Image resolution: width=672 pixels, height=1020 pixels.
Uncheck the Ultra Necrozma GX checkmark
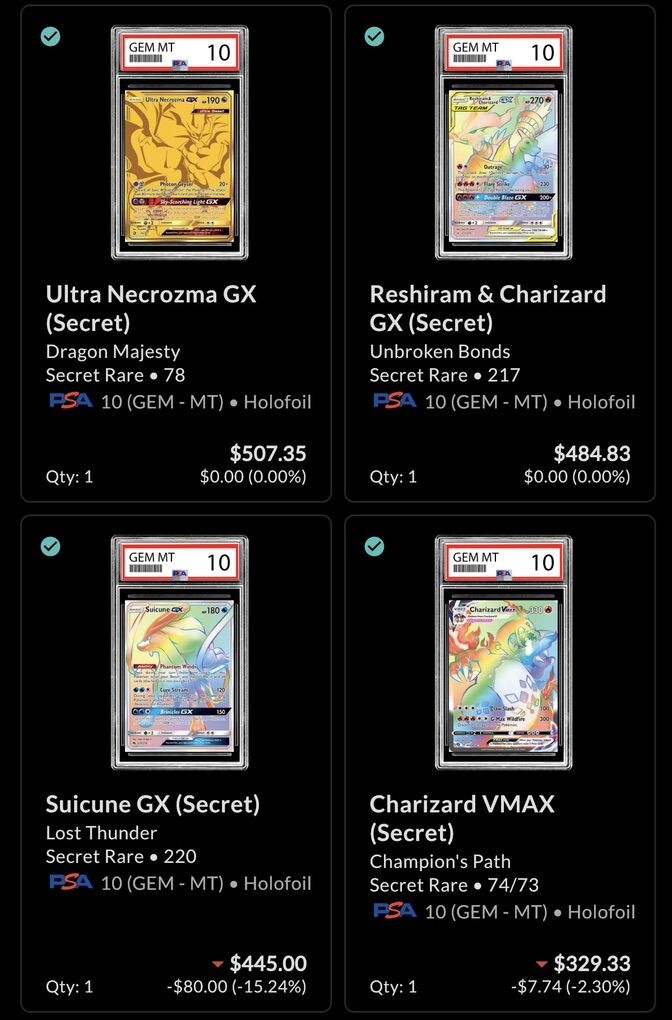pos(50,37)
